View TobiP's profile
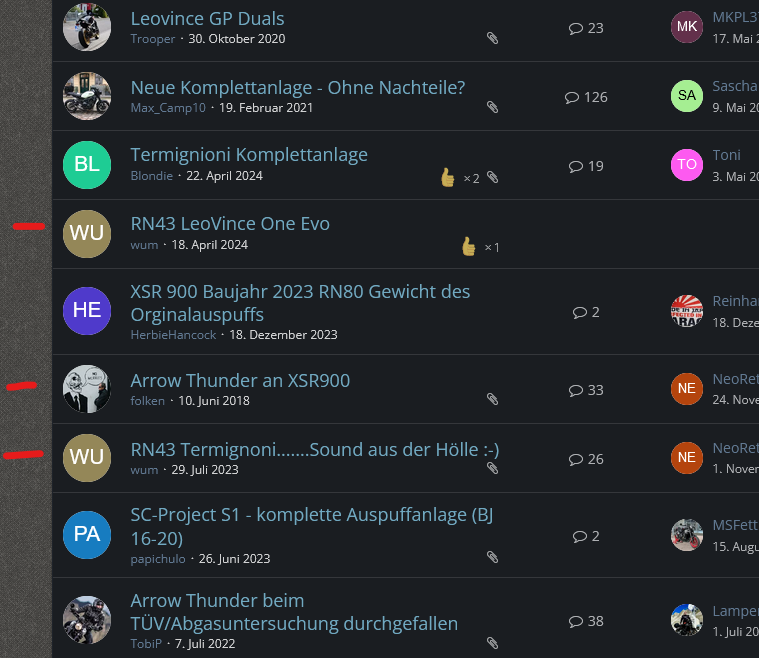 pyautogui.click(x=146, y=643)
